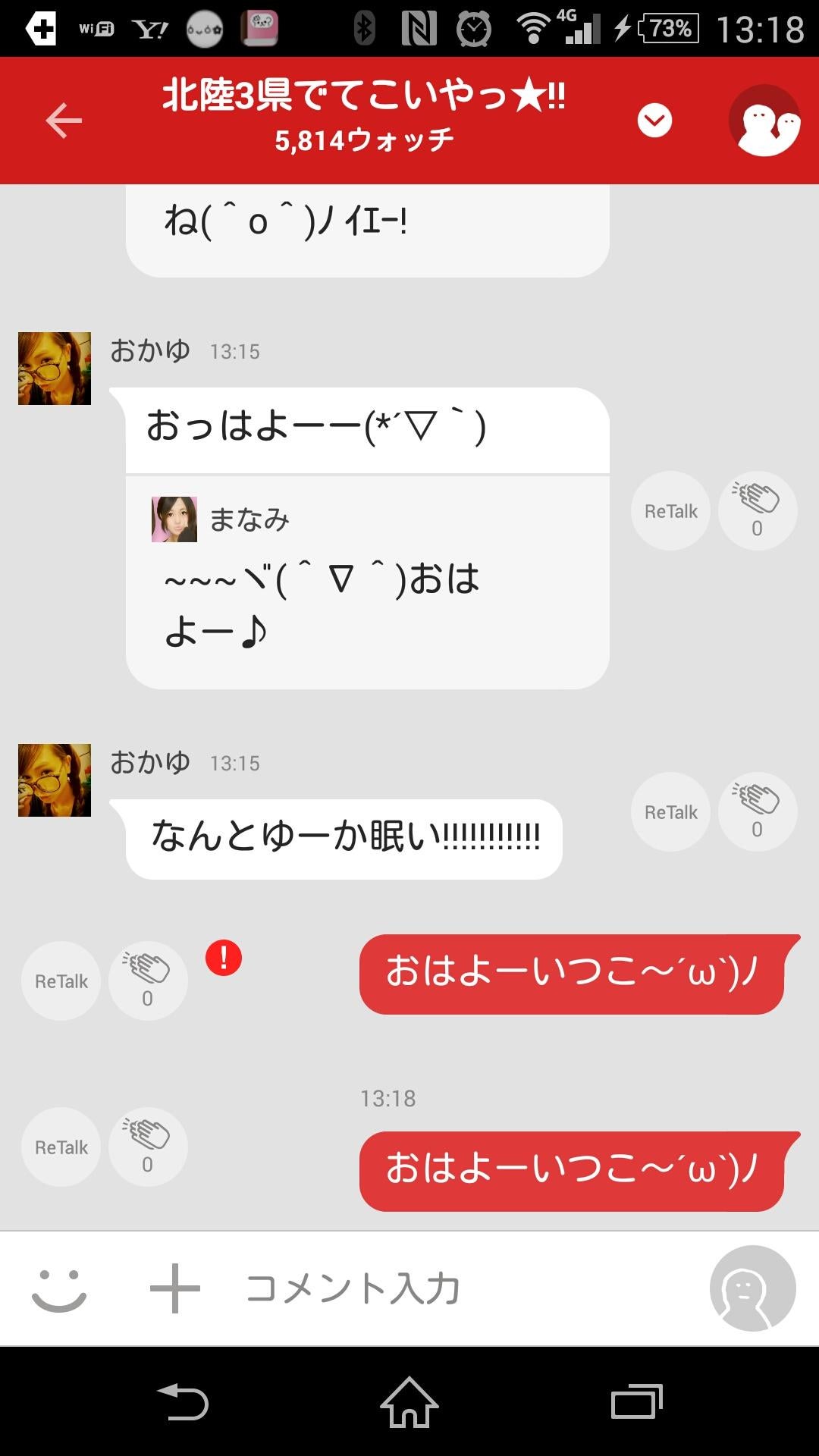Image resolution: width=819 pixels, height=1456 pixels.
Task: Tap the red exclamation error icon
Action: coord(221,959)
